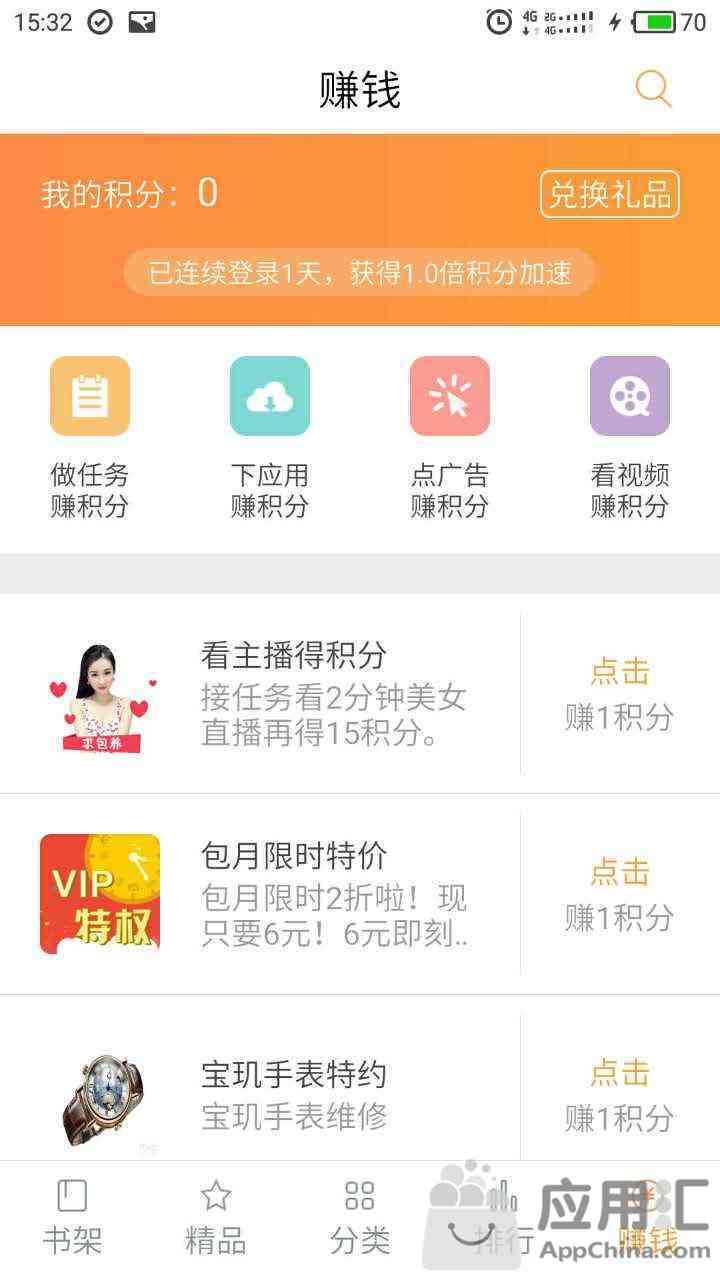Tap 点击赚1积分 for 包月限时特价
Image resolution: width=720 pixels, height=1280 pixels.
click(619, 894)
